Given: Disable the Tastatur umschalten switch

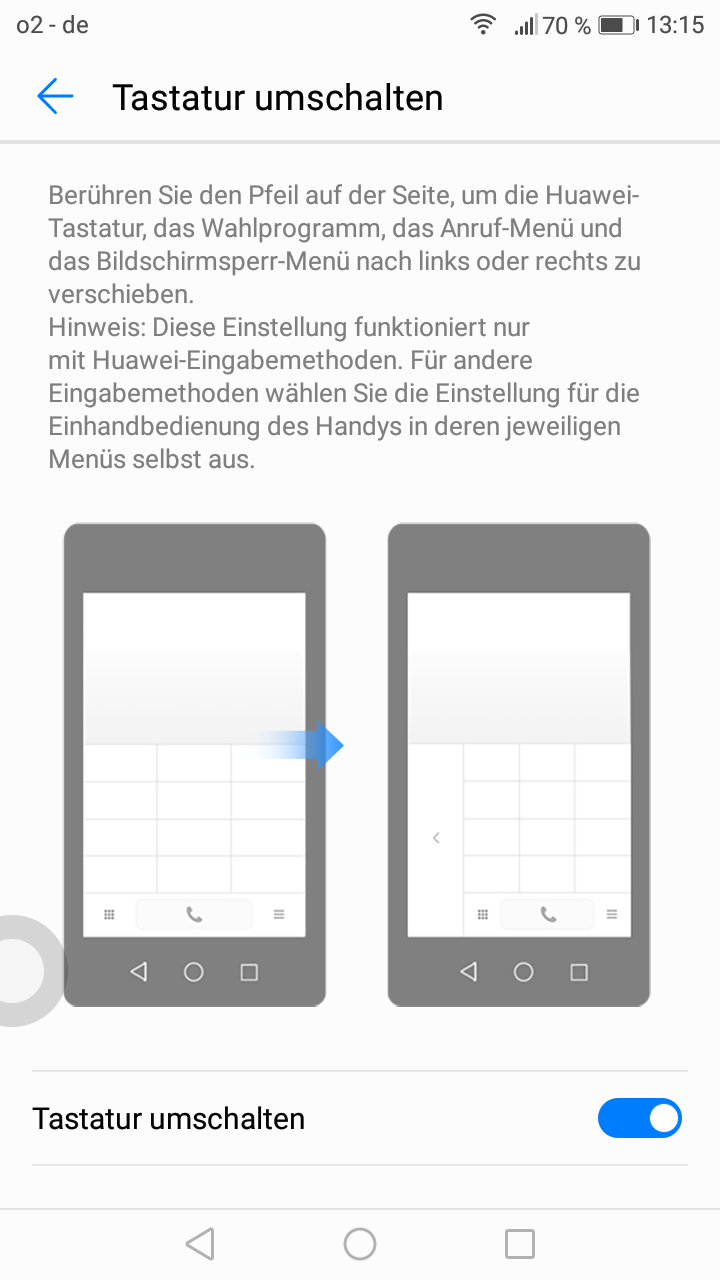Looking at the screenshot, I should tap(639, 1118).
